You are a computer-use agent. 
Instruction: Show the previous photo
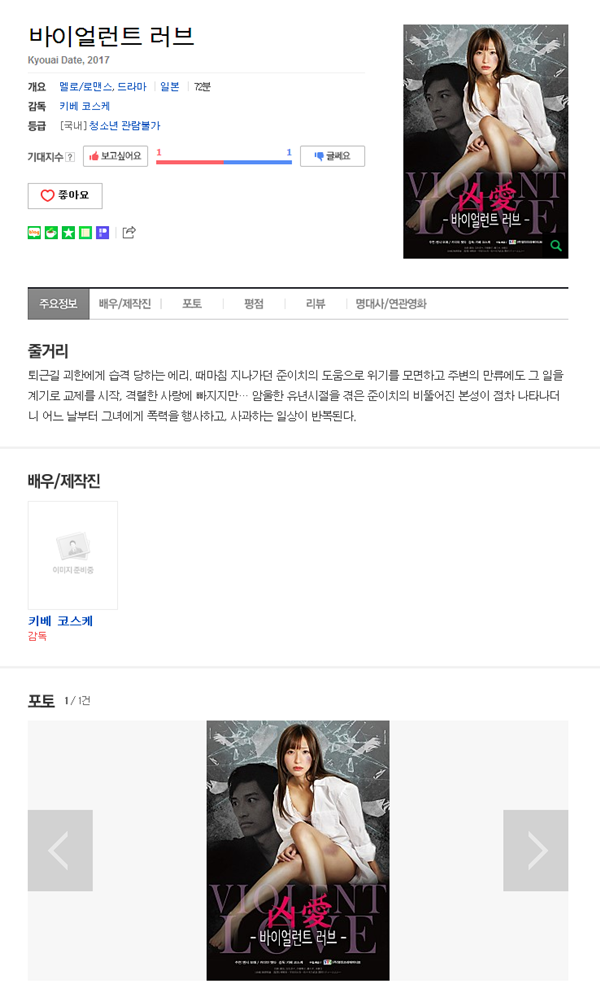point(60,850)
